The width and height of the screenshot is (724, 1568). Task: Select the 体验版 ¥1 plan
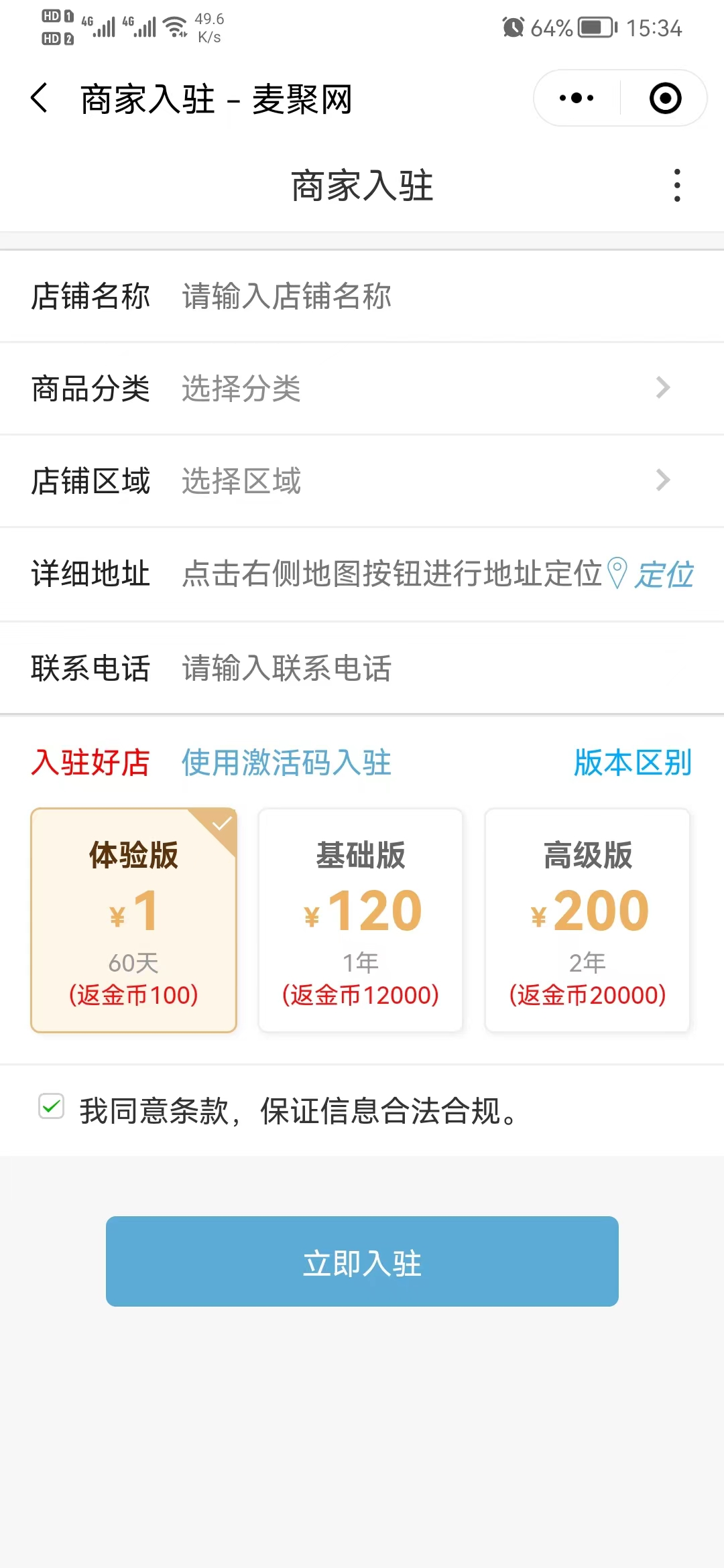(134, 920)
